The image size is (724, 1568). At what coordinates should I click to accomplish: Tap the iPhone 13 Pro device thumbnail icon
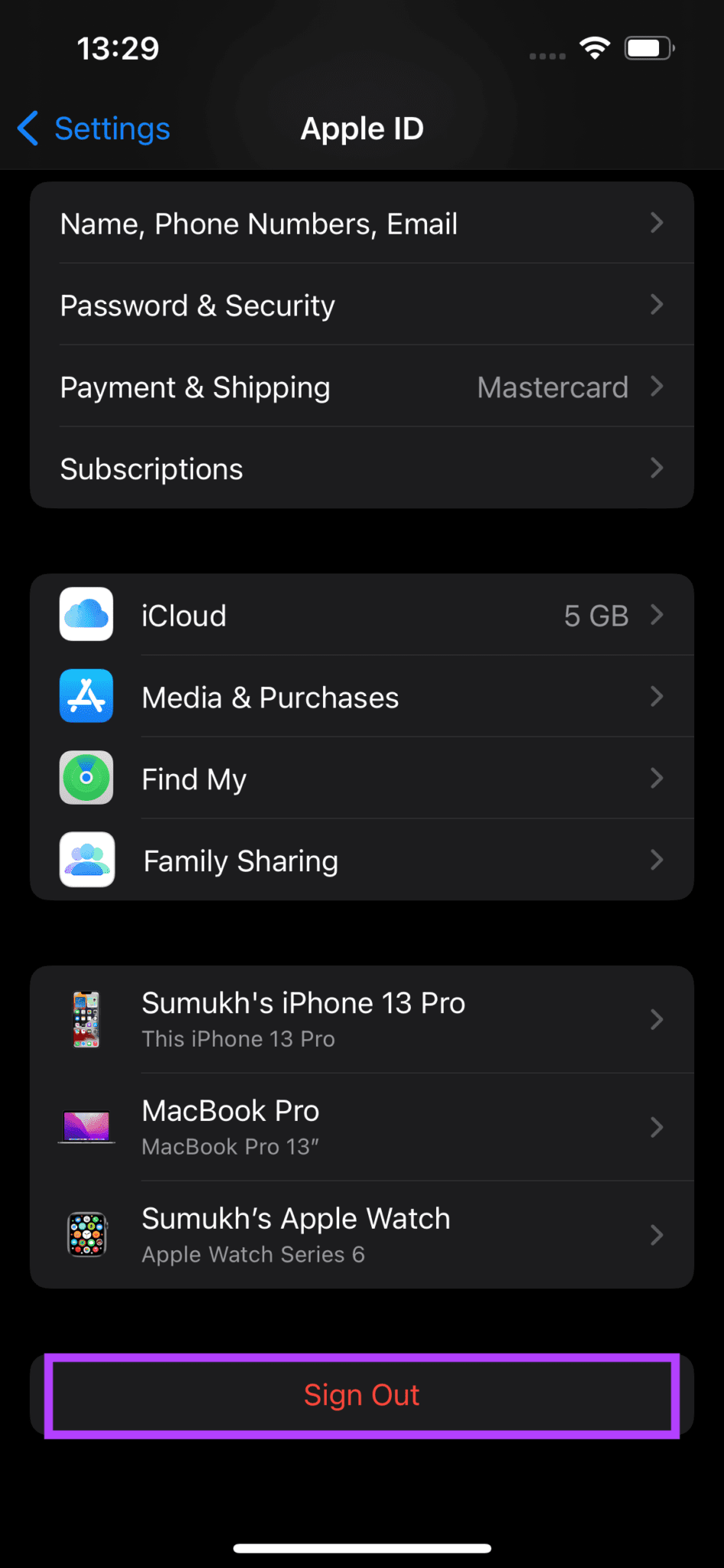86,1018
